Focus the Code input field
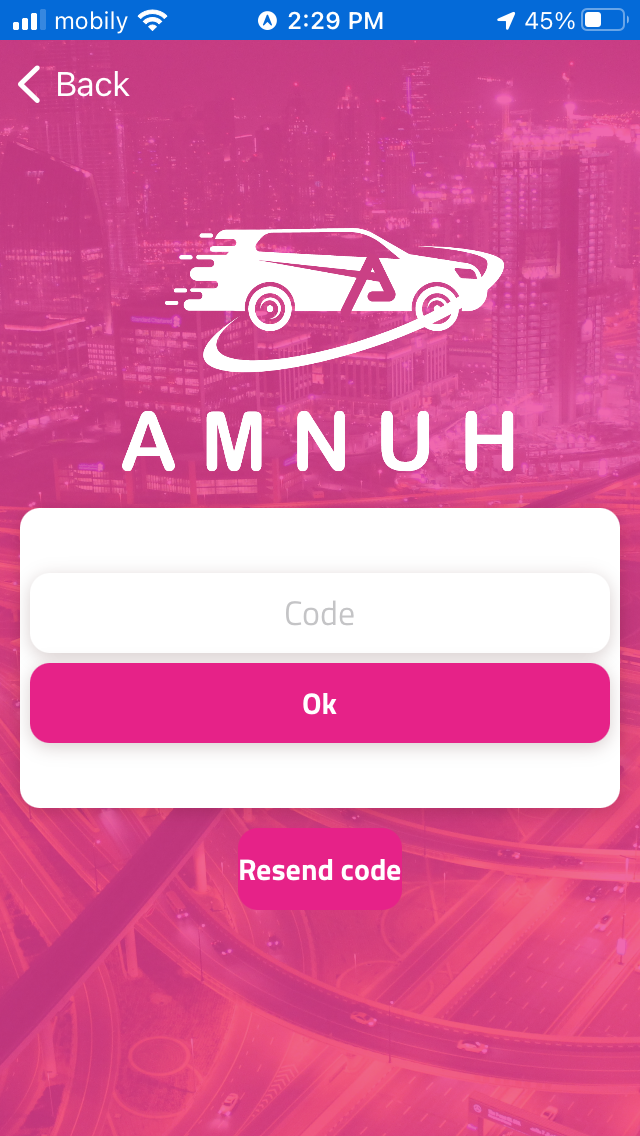This screenshot has height=1136, width=640. pyautogui.click(x=320, y=613)
